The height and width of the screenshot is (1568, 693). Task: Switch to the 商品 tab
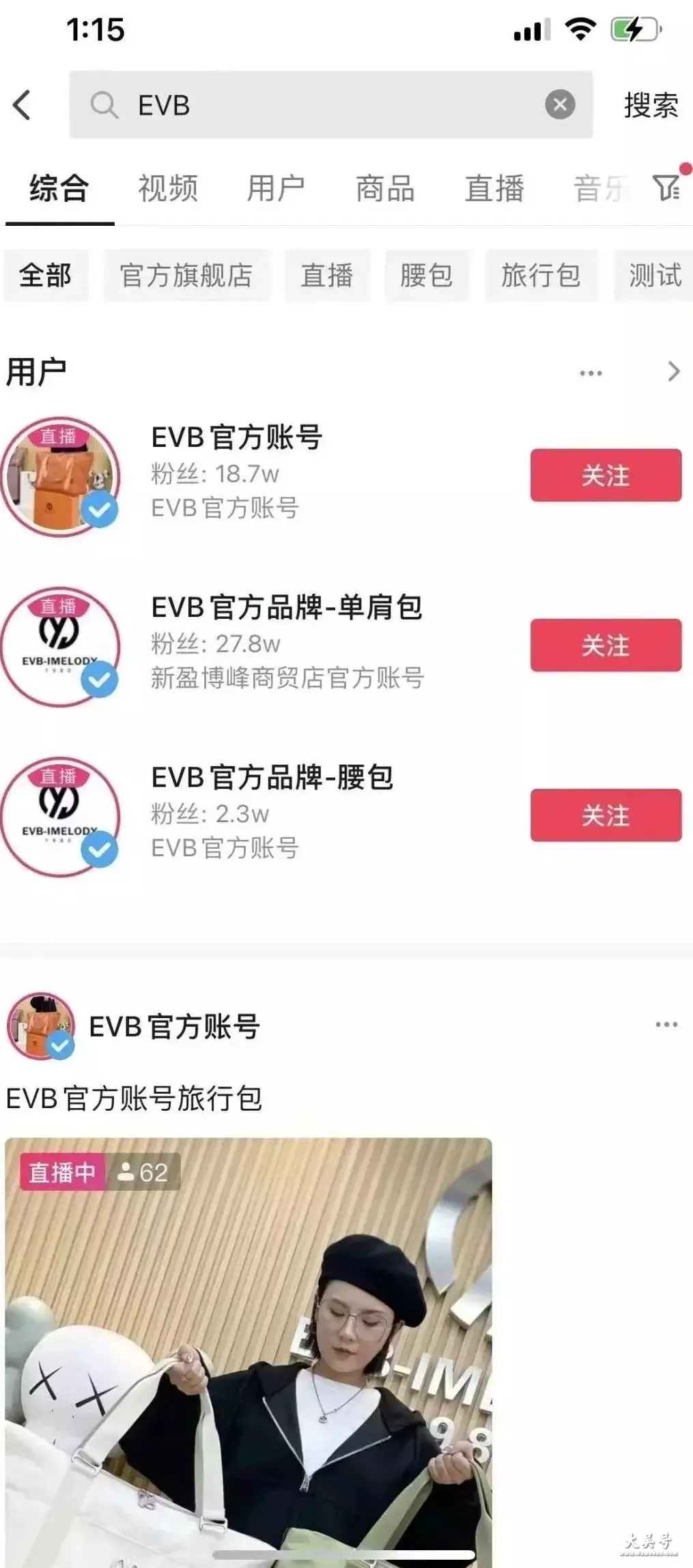tap(385, 188)
